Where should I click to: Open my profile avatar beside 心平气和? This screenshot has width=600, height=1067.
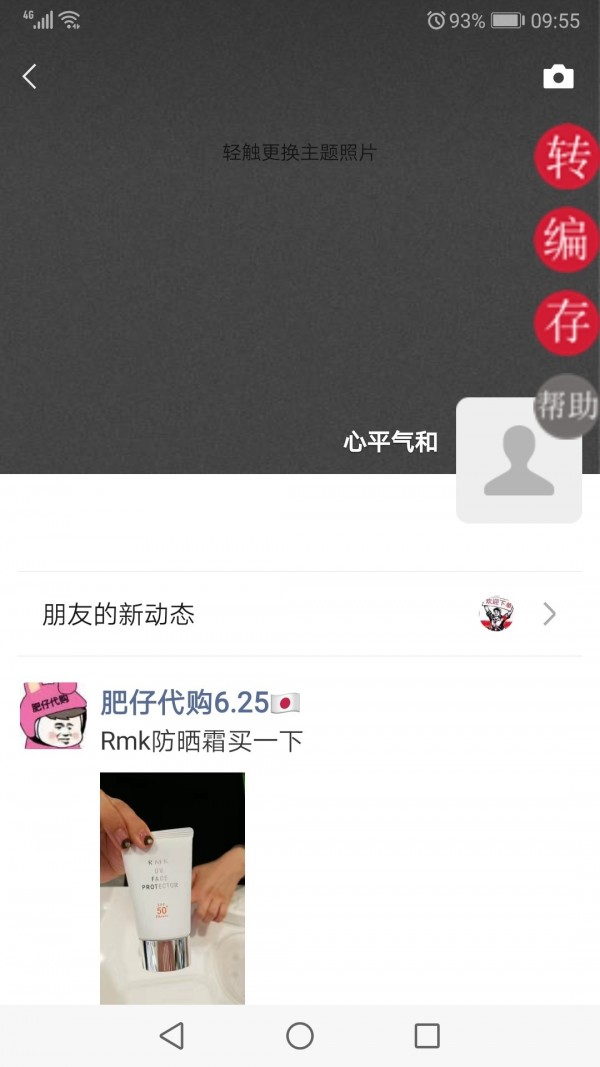(518, 462)
